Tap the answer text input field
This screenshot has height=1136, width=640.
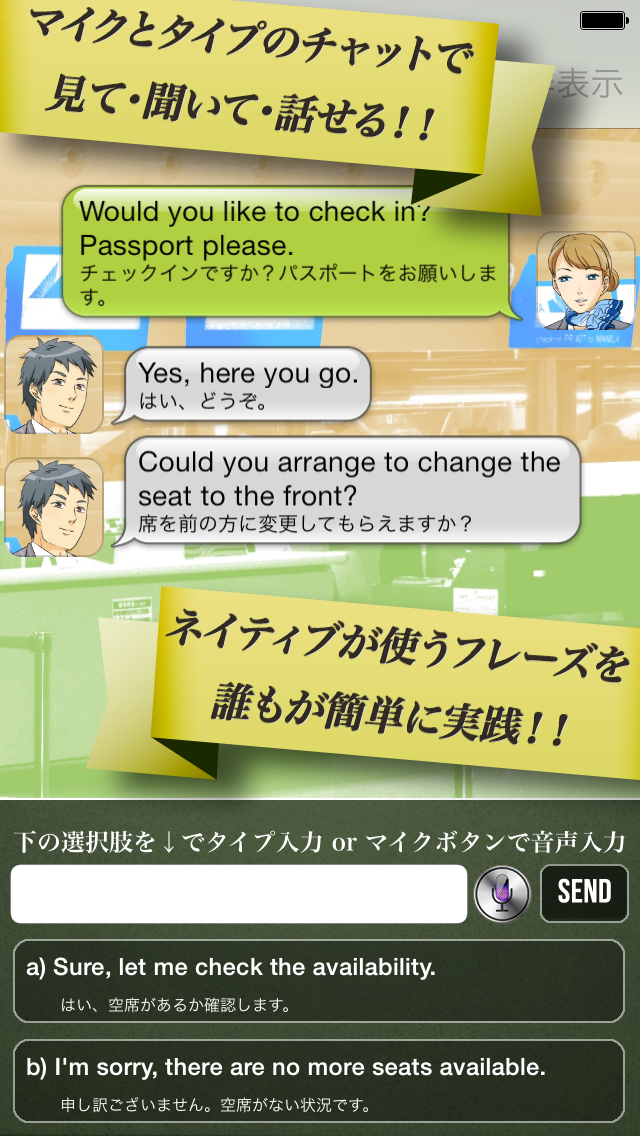[238, 893]
